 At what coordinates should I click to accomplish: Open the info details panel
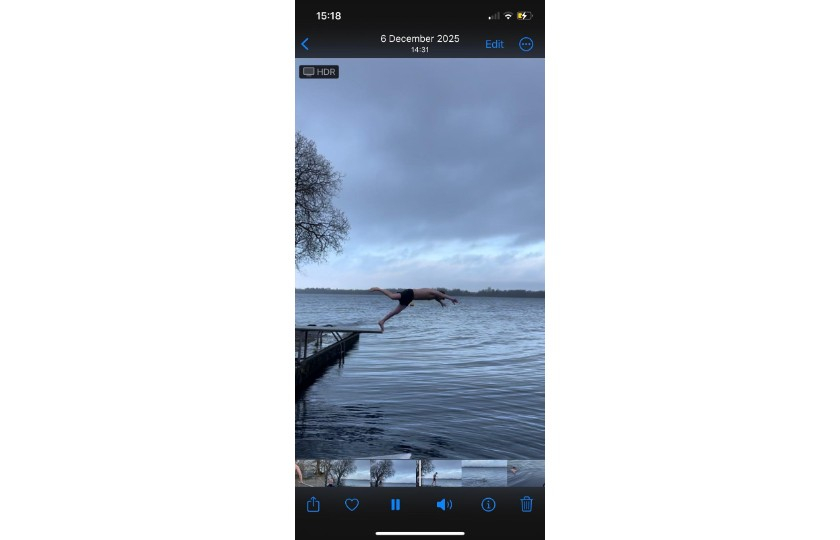point(488,505)
